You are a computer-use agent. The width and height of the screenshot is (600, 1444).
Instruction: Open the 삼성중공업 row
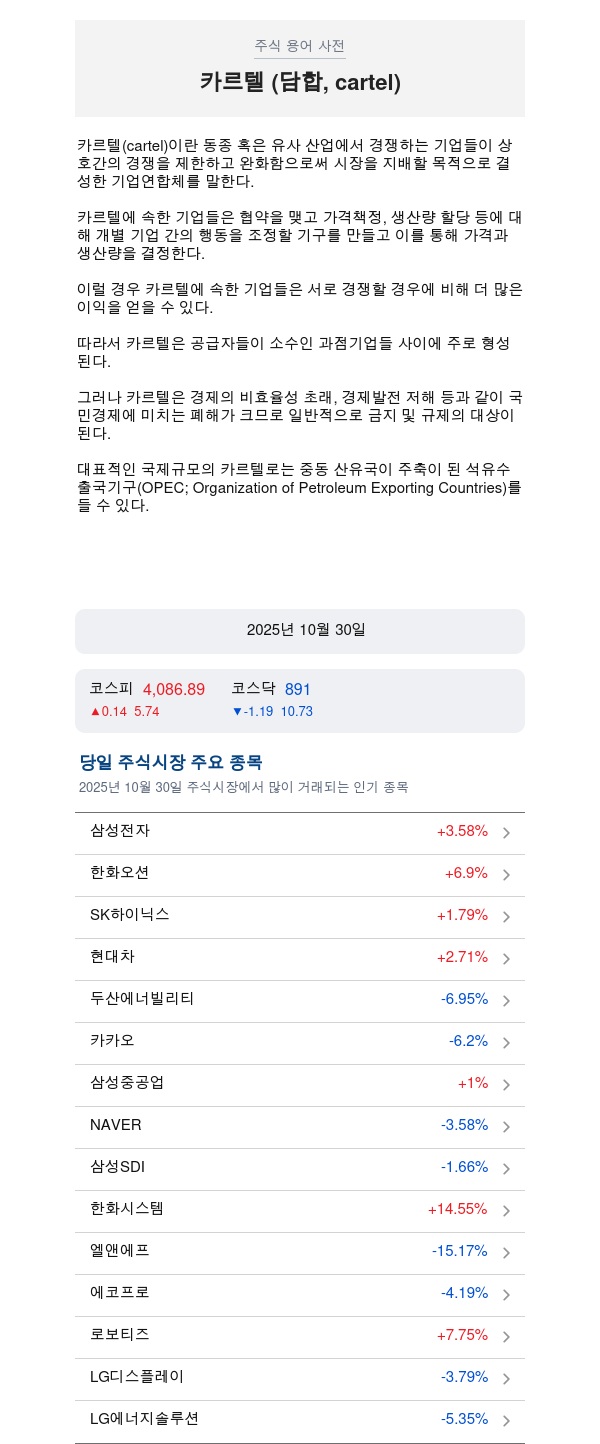(299, 1084)
